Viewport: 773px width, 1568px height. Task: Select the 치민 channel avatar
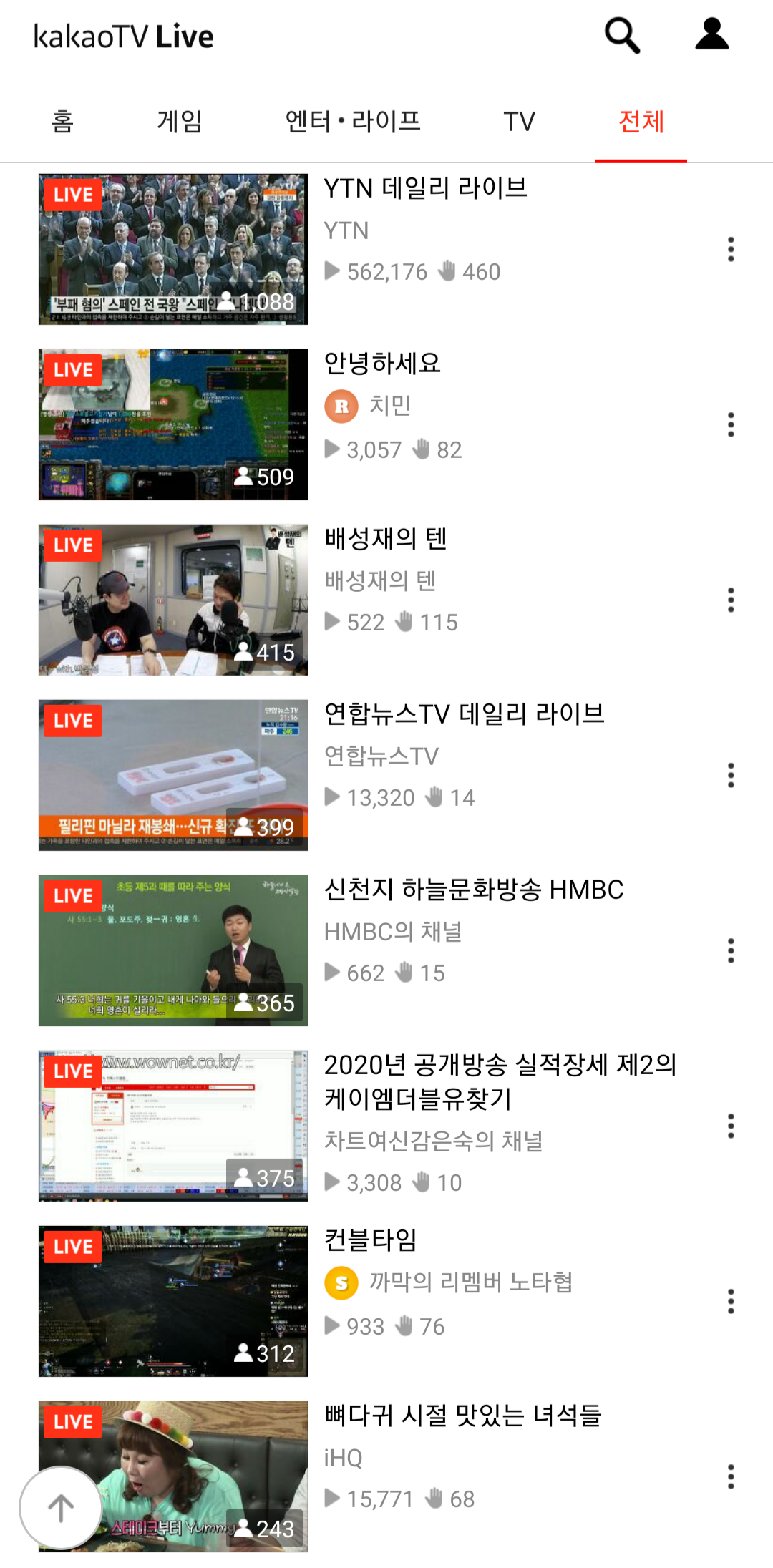click(341, 406)
